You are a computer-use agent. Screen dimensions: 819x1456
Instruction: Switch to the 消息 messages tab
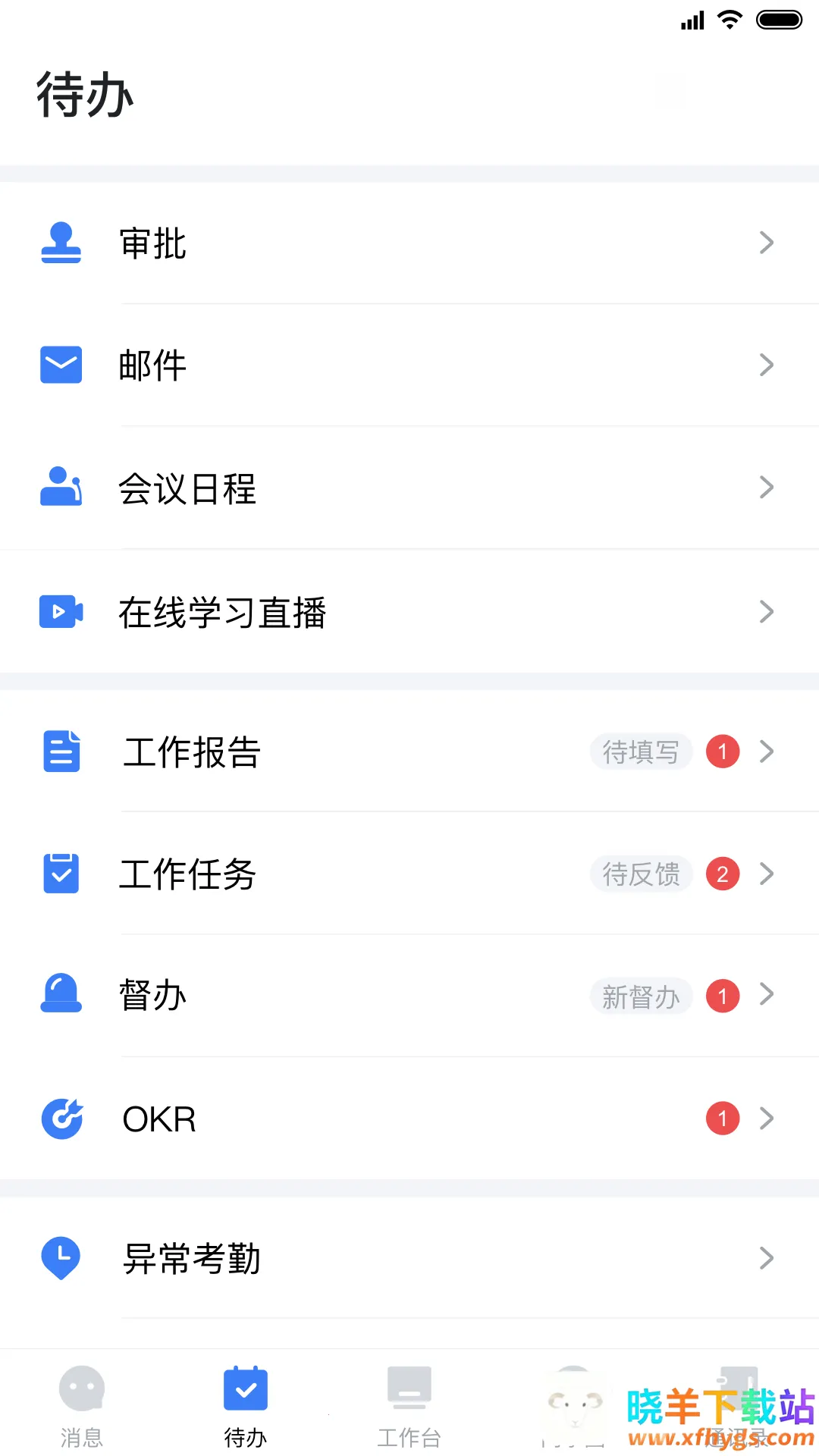tap(82, 1404)
